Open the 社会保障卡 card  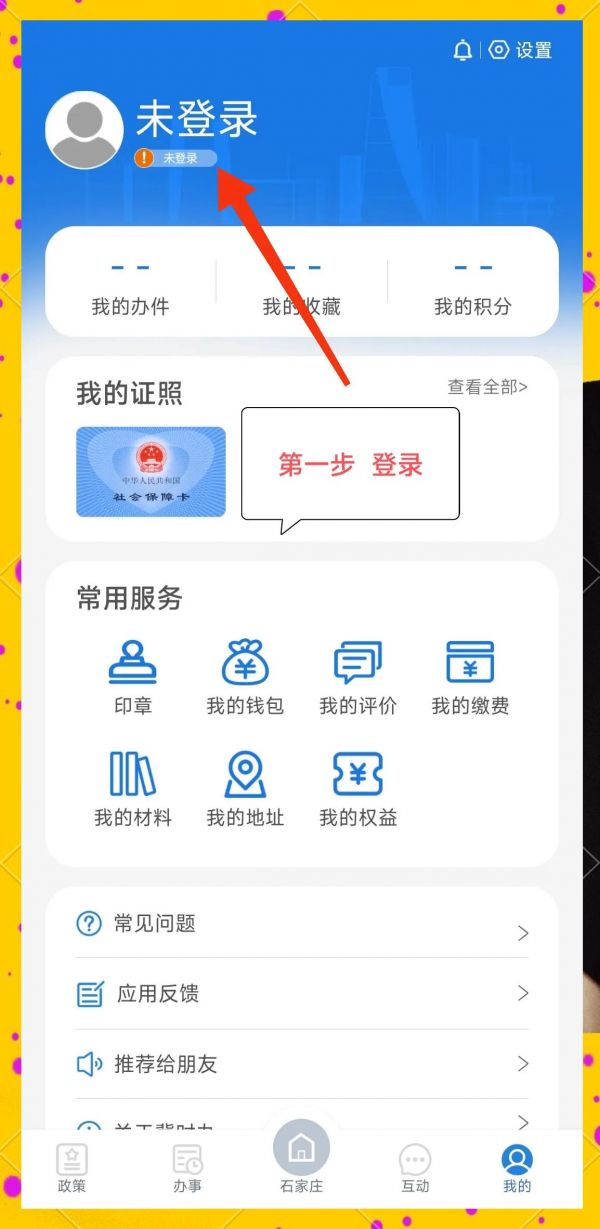click(151, 471)
